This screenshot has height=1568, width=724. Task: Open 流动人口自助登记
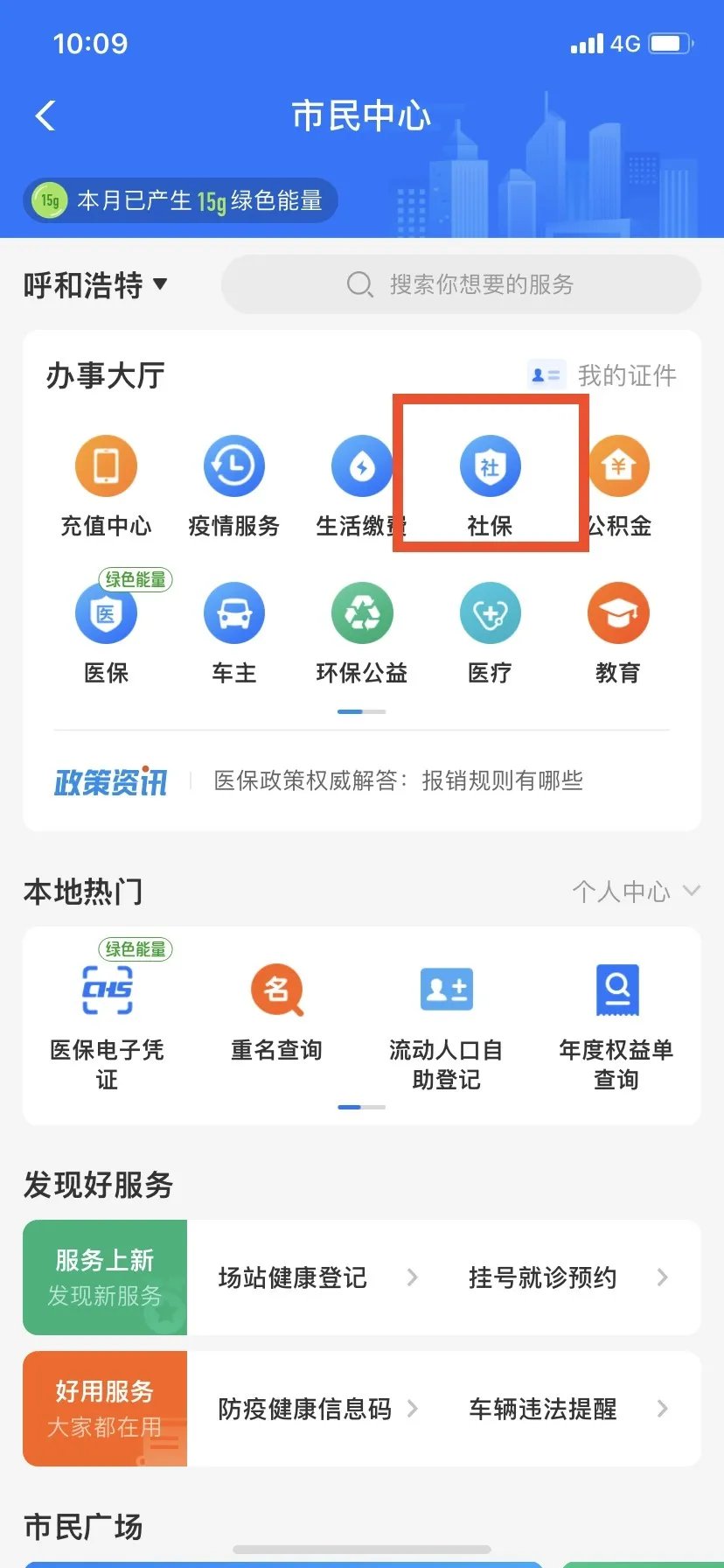446,1024
